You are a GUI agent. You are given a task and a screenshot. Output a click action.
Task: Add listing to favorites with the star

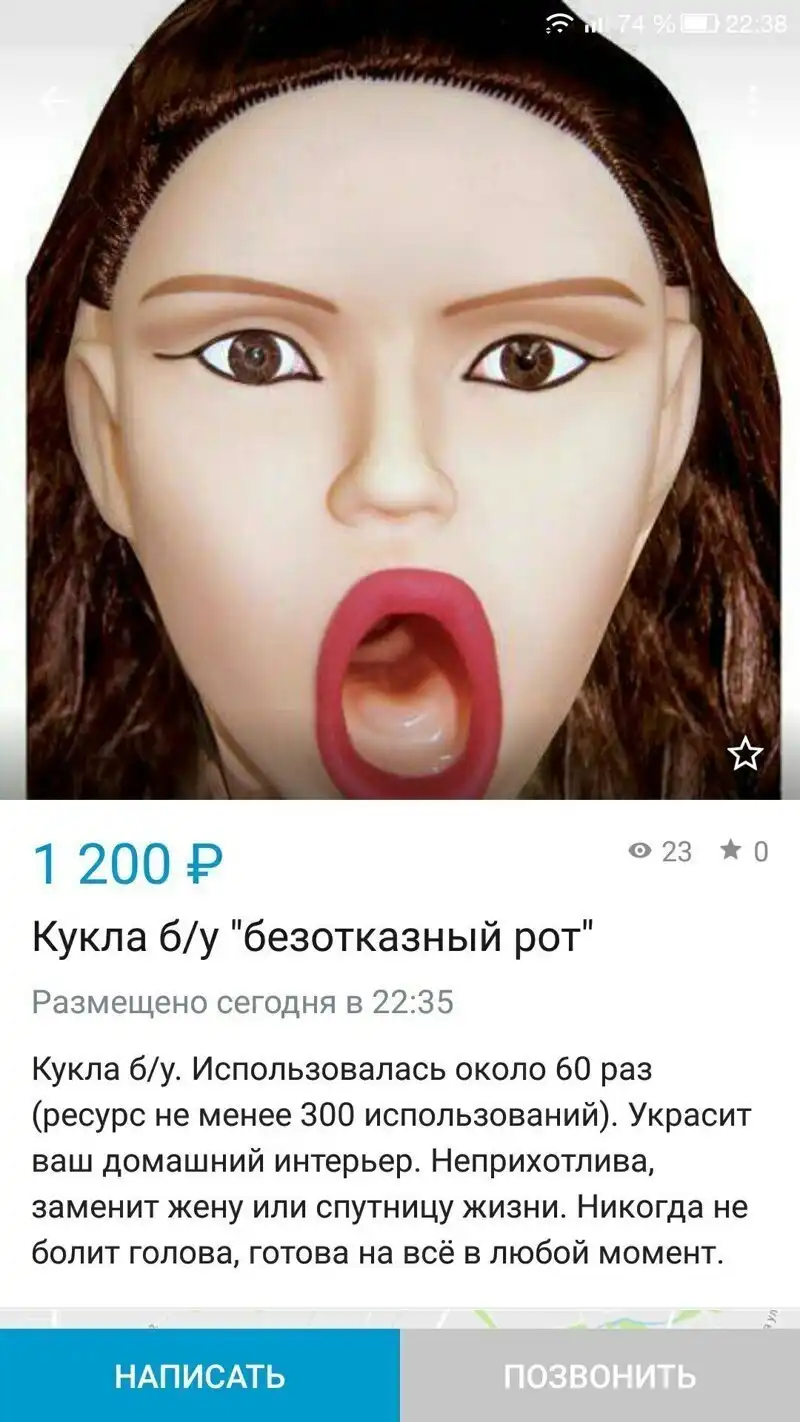pyautogui.click(x=746, y=754)
